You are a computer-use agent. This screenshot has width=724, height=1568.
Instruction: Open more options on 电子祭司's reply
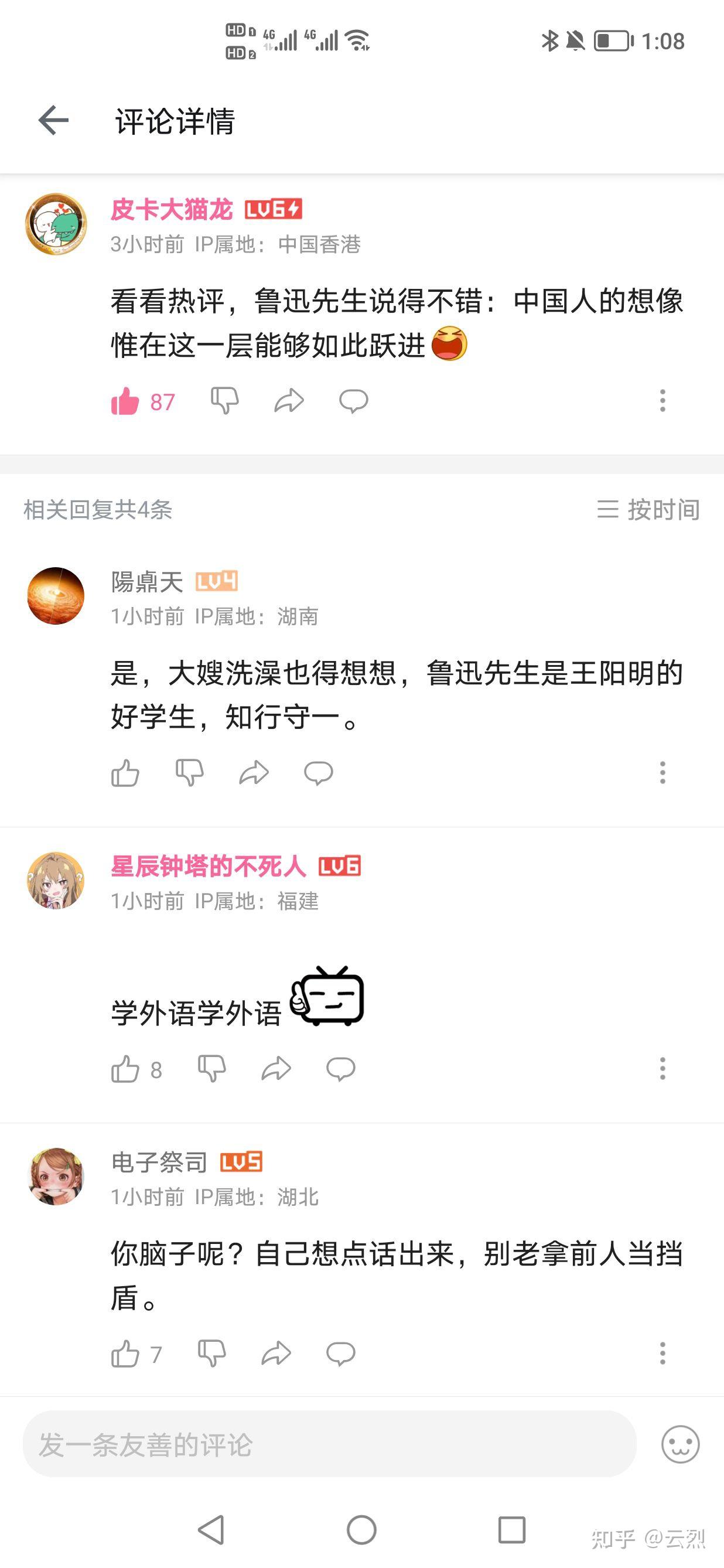click(662, 1353)
